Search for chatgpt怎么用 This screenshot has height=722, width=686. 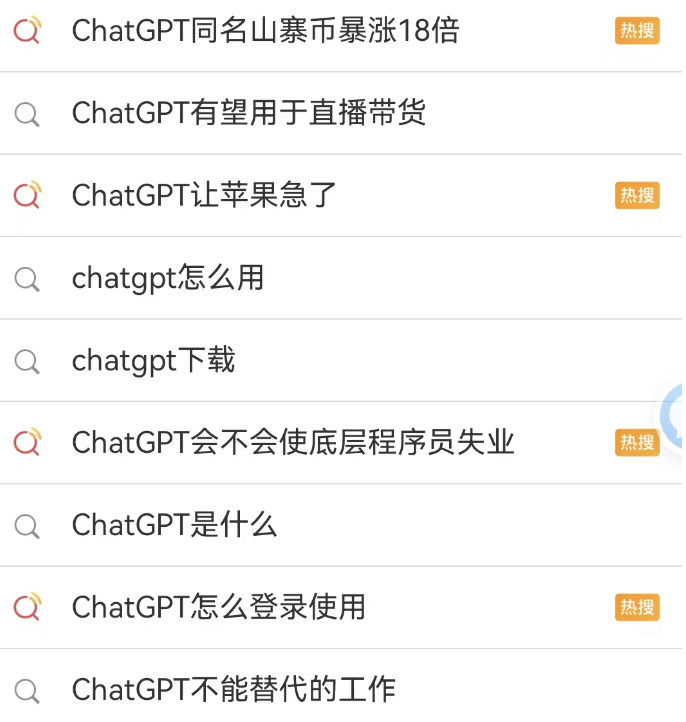[168, 277]
